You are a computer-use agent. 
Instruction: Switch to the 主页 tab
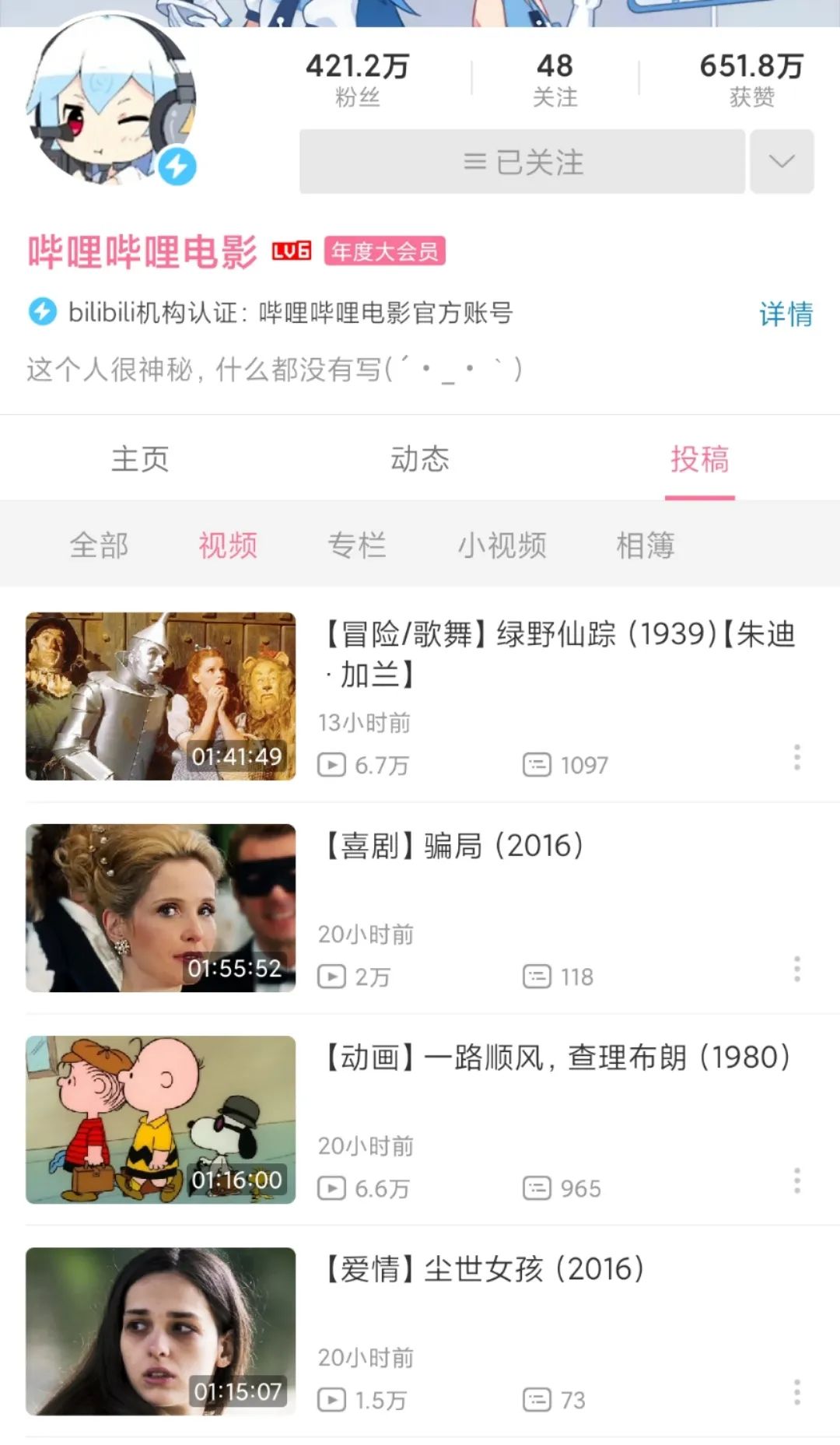point(140,459)
